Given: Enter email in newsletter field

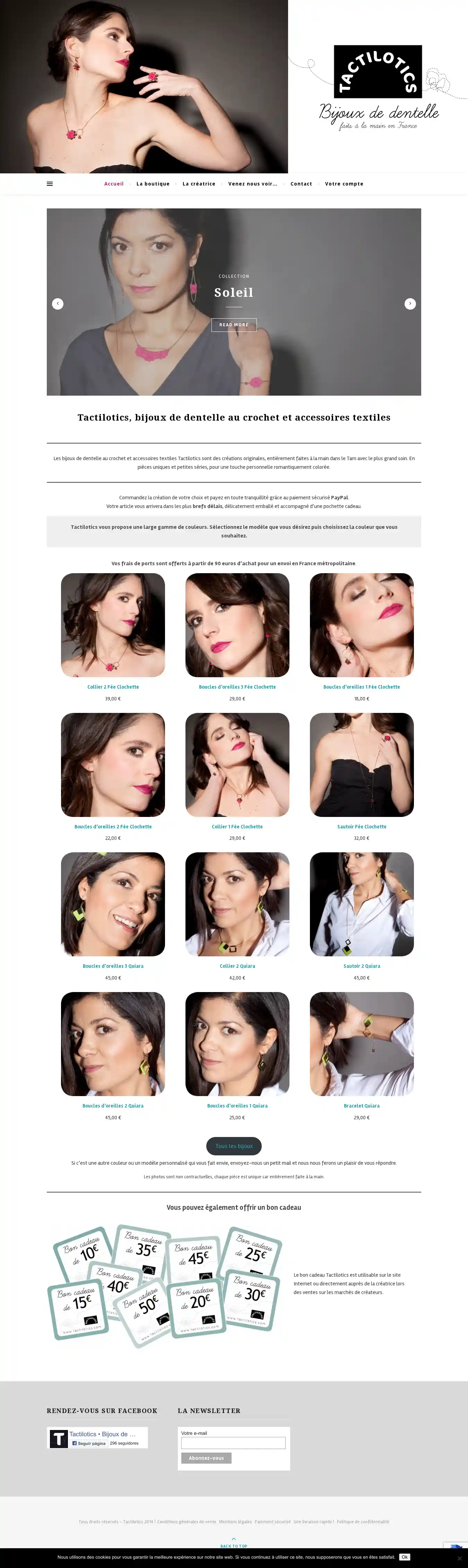Looking at the screenshot, I should pos(233,1443).
